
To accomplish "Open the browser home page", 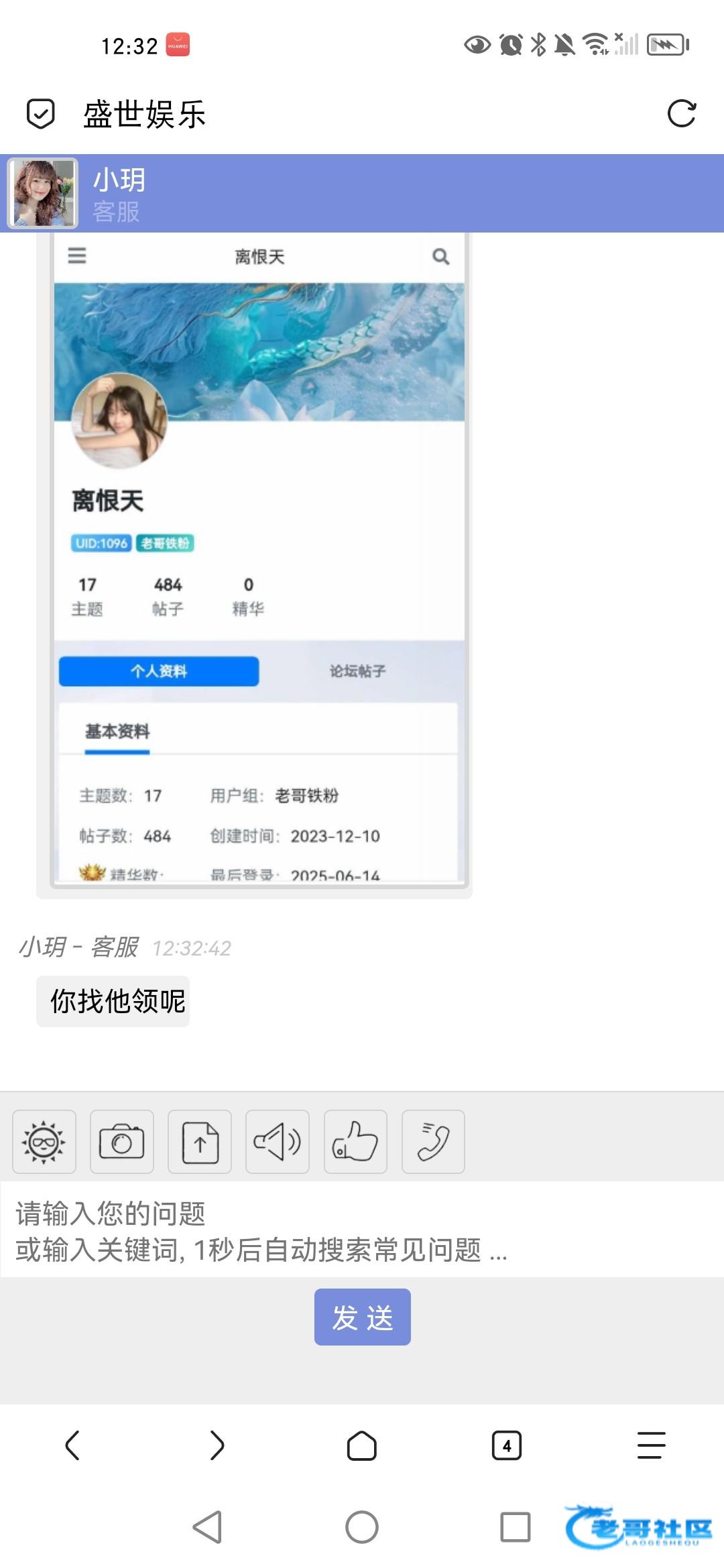I will click(362, 1445).
